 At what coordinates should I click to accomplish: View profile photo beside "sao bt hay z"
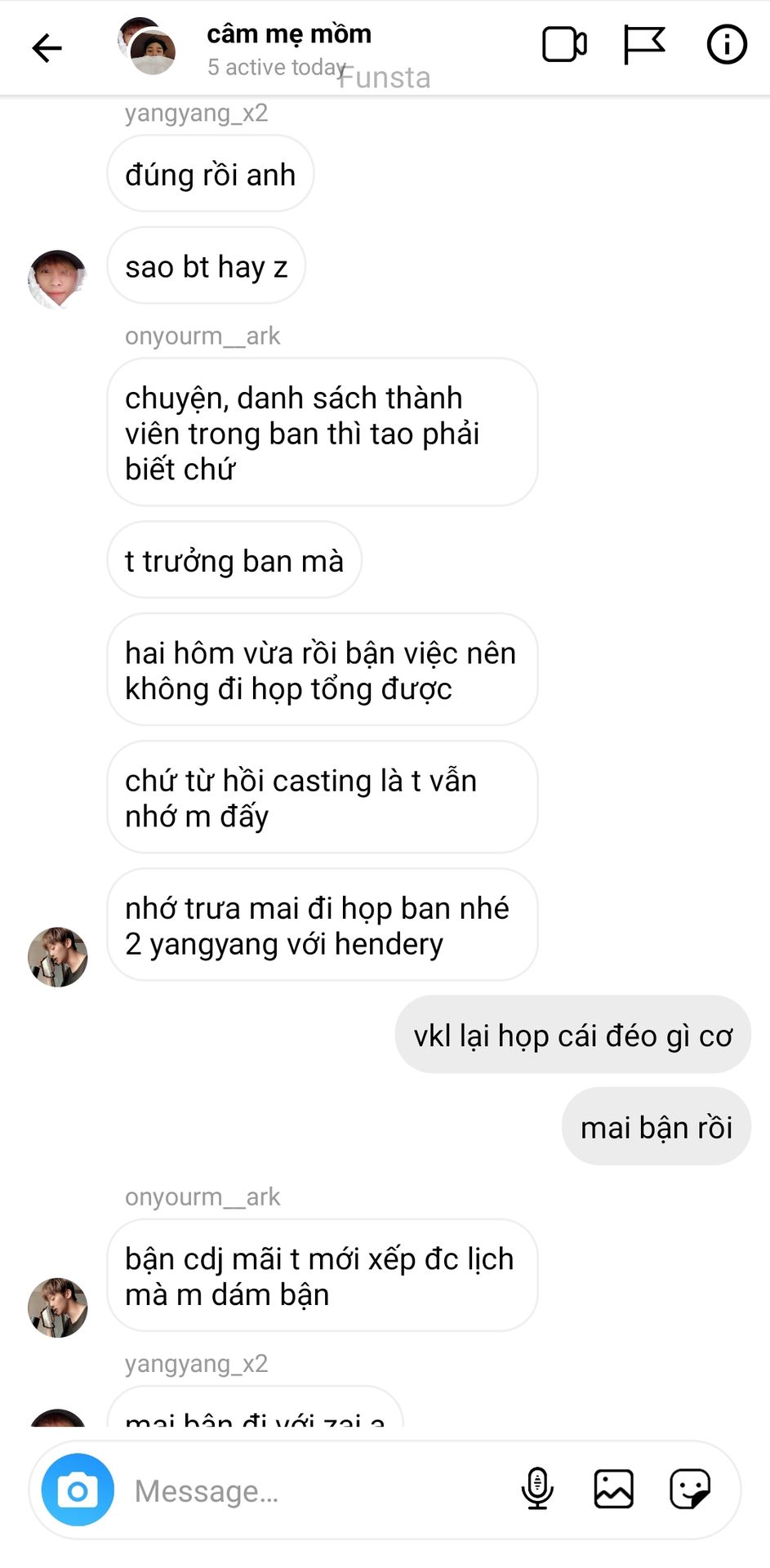click(57, 279)
